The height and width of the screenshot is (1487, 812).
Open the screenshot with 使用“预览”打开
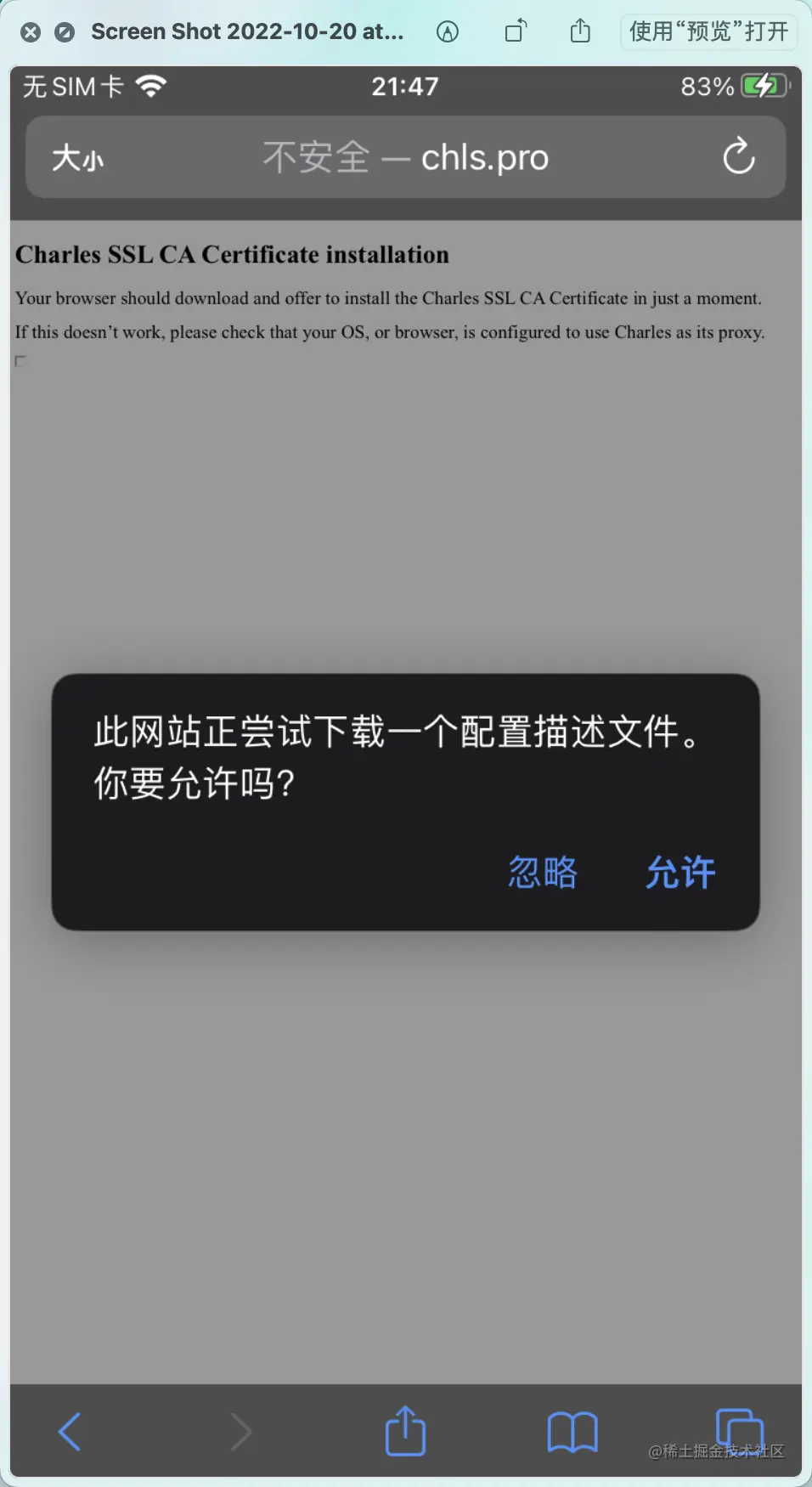pyautogui.click(x=708, y=32)
